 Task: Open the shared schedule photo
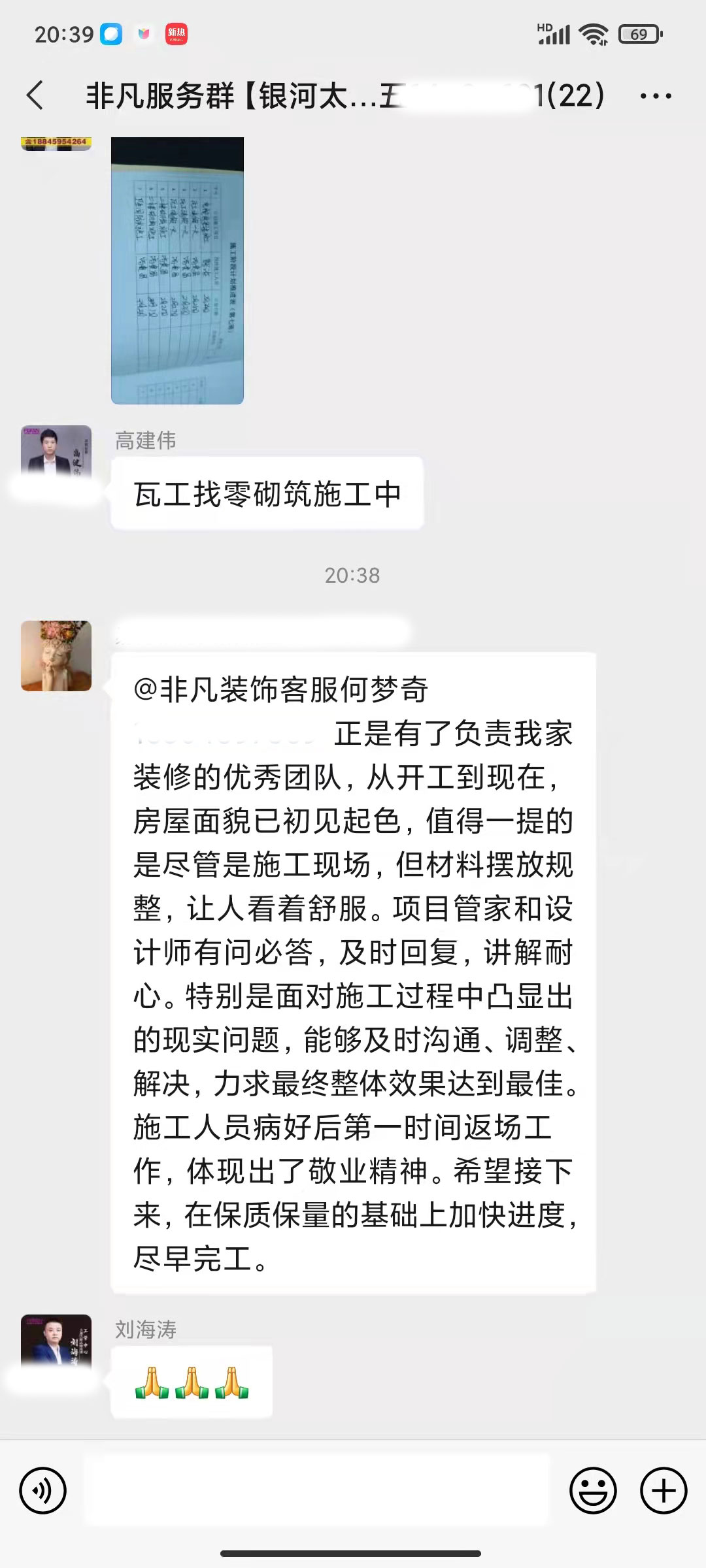coord(177,270)
